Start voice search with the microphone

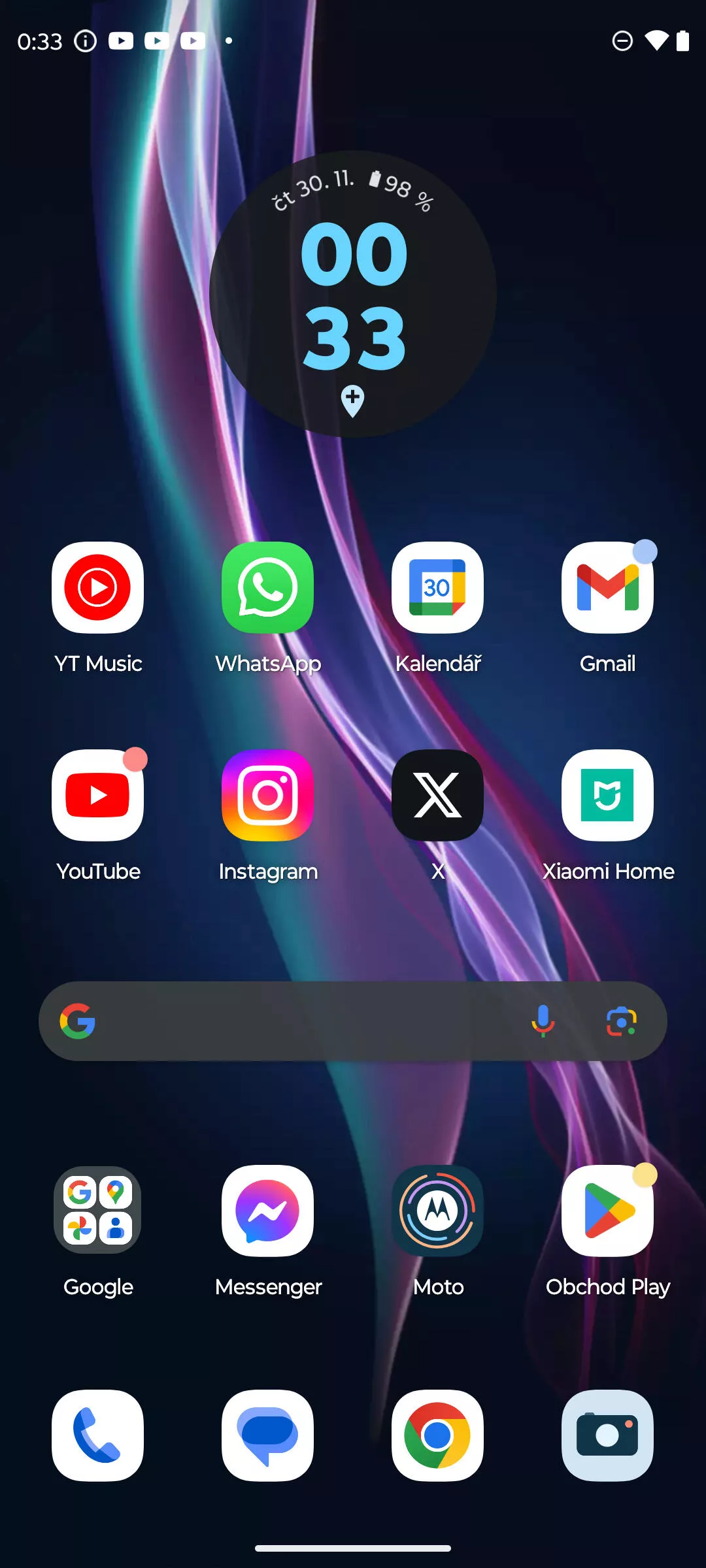coord(543,1021)
